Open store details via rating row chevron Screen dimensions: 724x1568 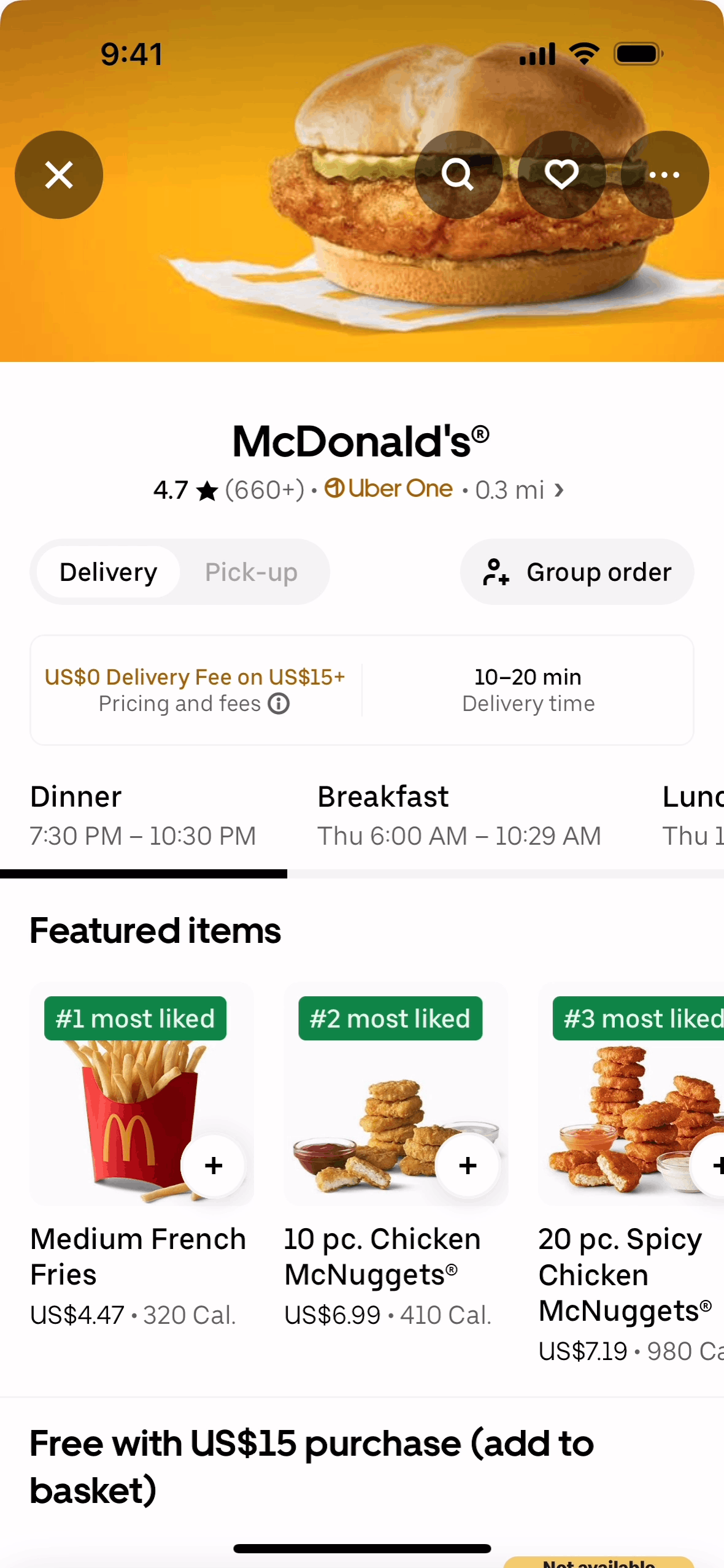point(558,490)
